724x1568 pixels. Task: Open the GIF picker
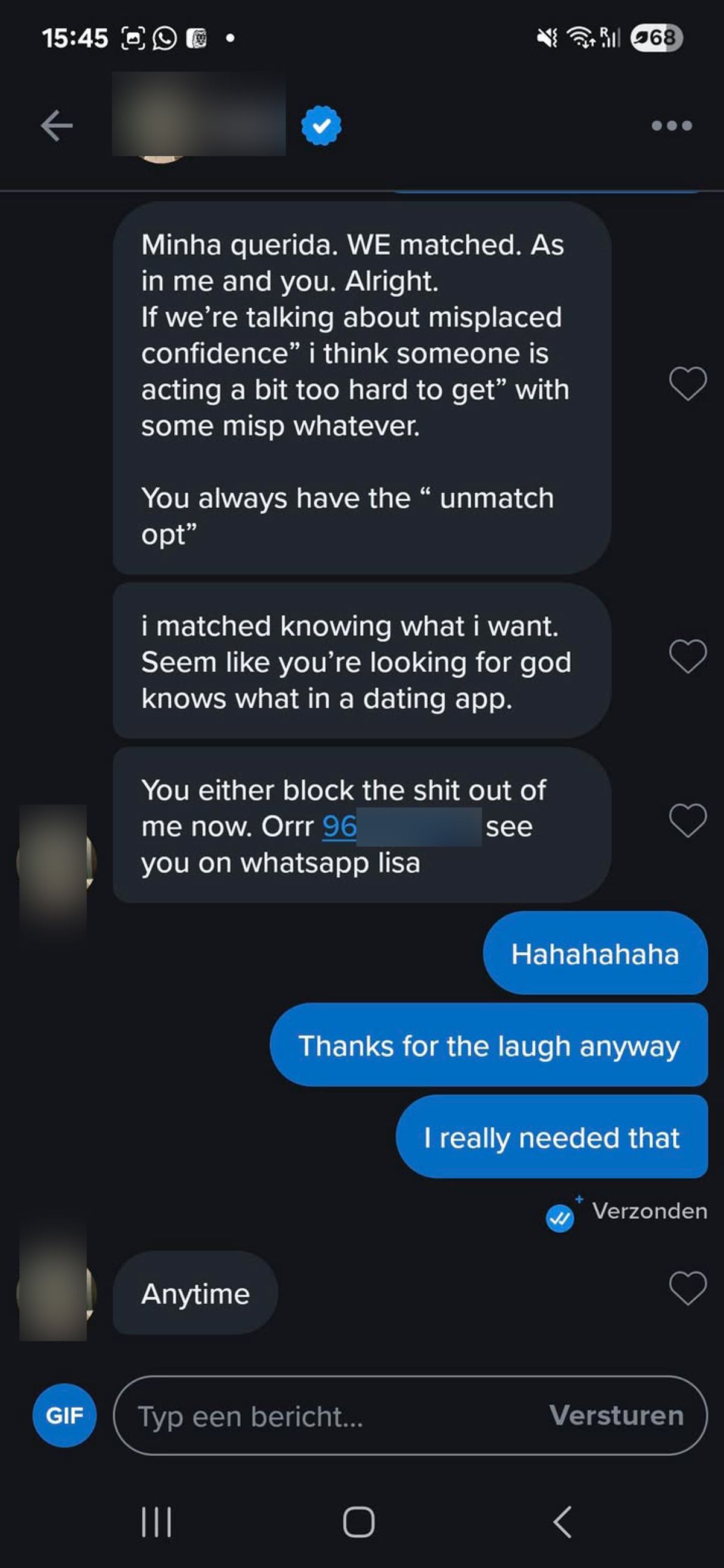(x=65, y=1415)
